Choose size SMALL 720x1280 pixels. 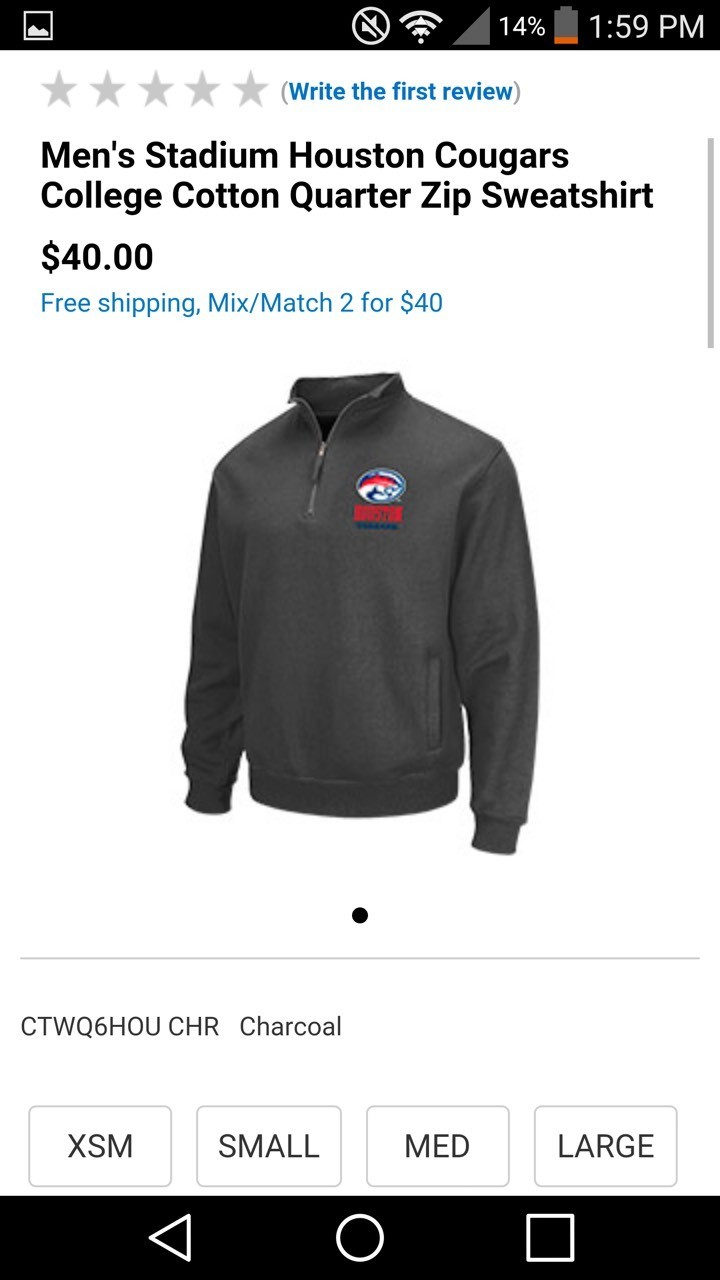click(x=268, y=1145)
